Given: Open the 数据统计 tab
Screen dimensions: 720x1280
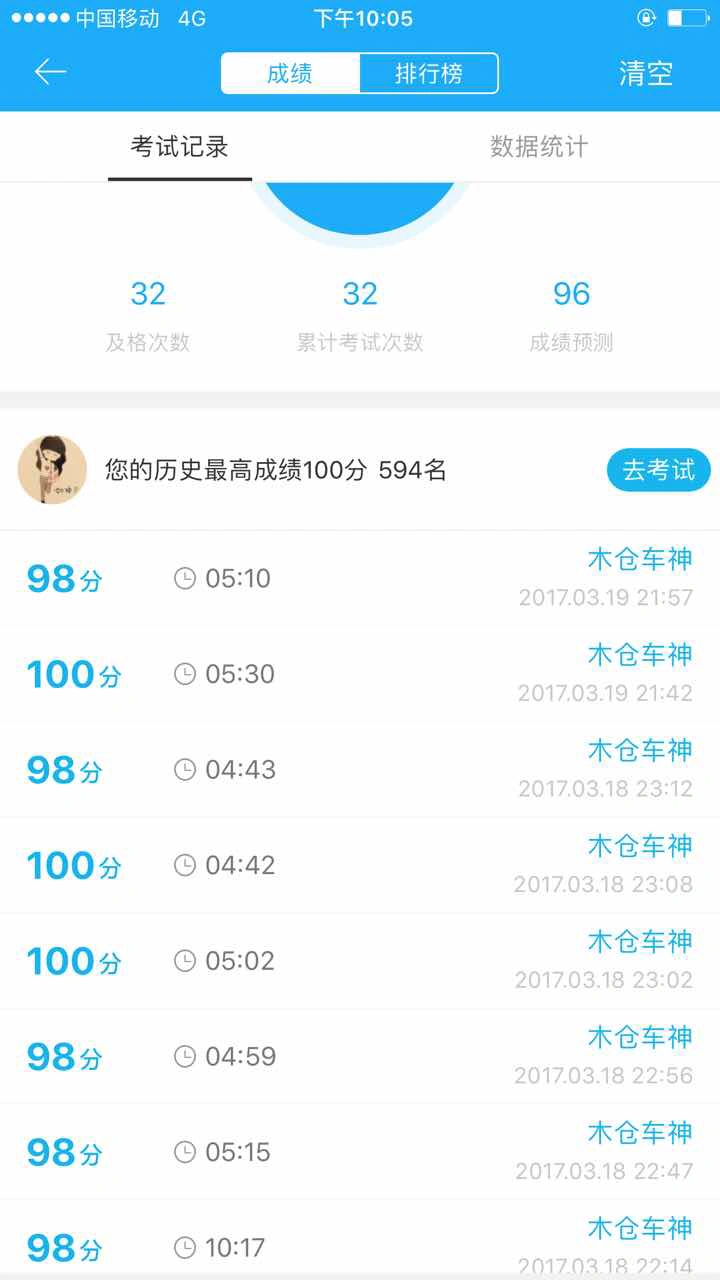Looking at the screenshot, I should tap(539, 147).
